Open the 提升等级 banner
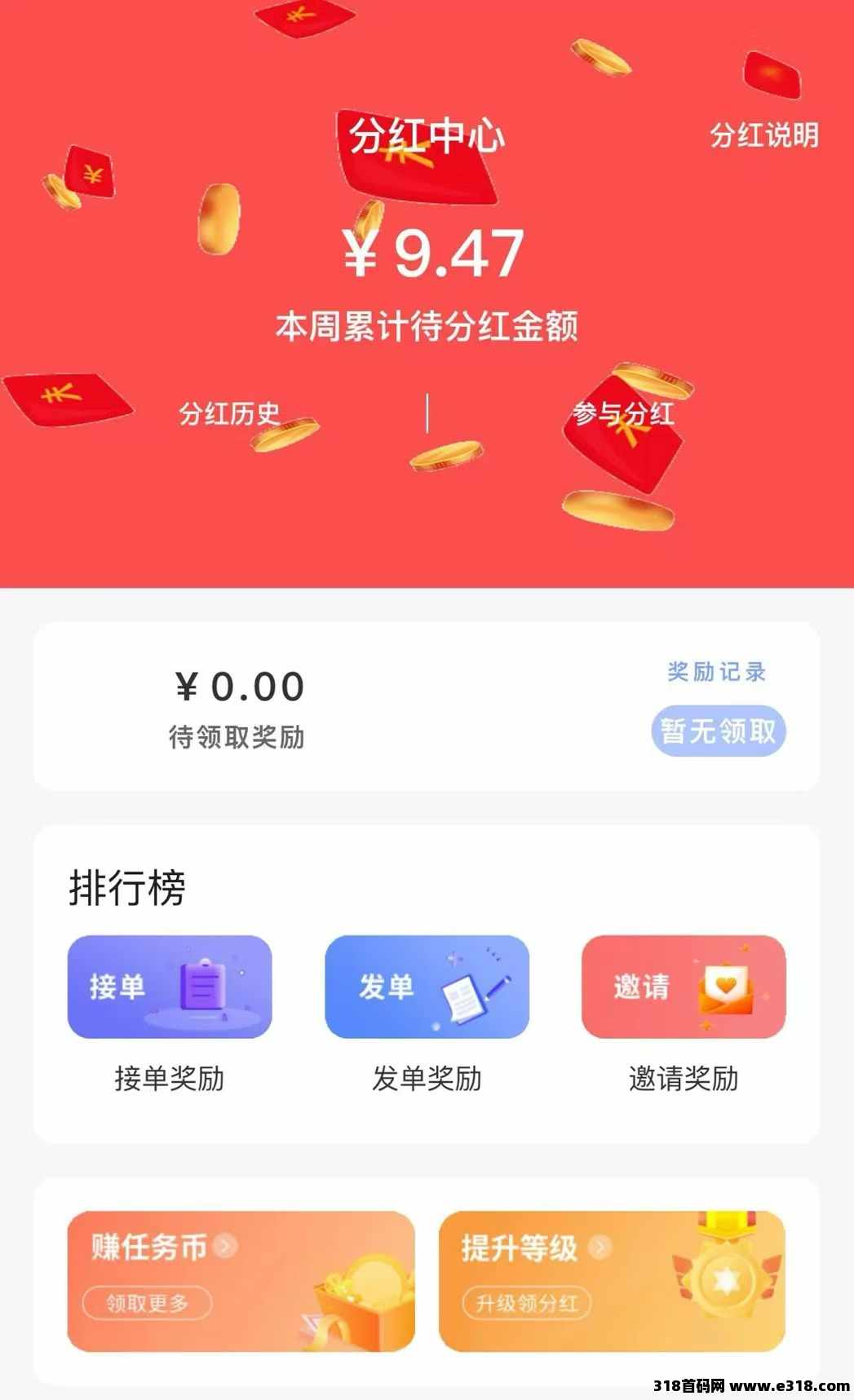The height and width of the screenshot is (1400, 854). point(612,1281)
